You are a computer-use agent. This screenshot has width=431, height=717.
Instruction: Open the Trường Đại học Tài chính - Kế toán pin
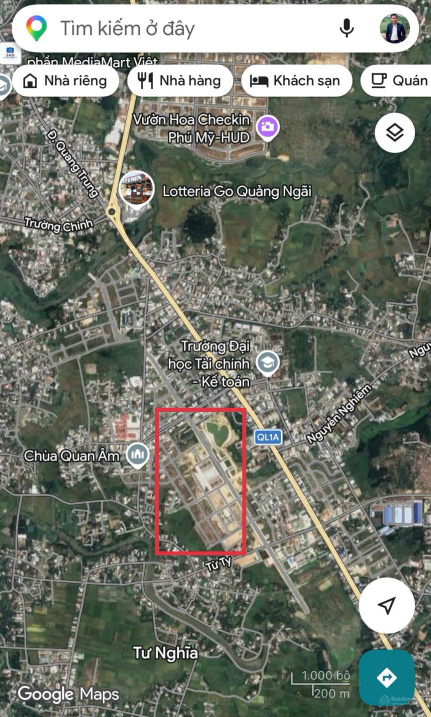point(268,364)
